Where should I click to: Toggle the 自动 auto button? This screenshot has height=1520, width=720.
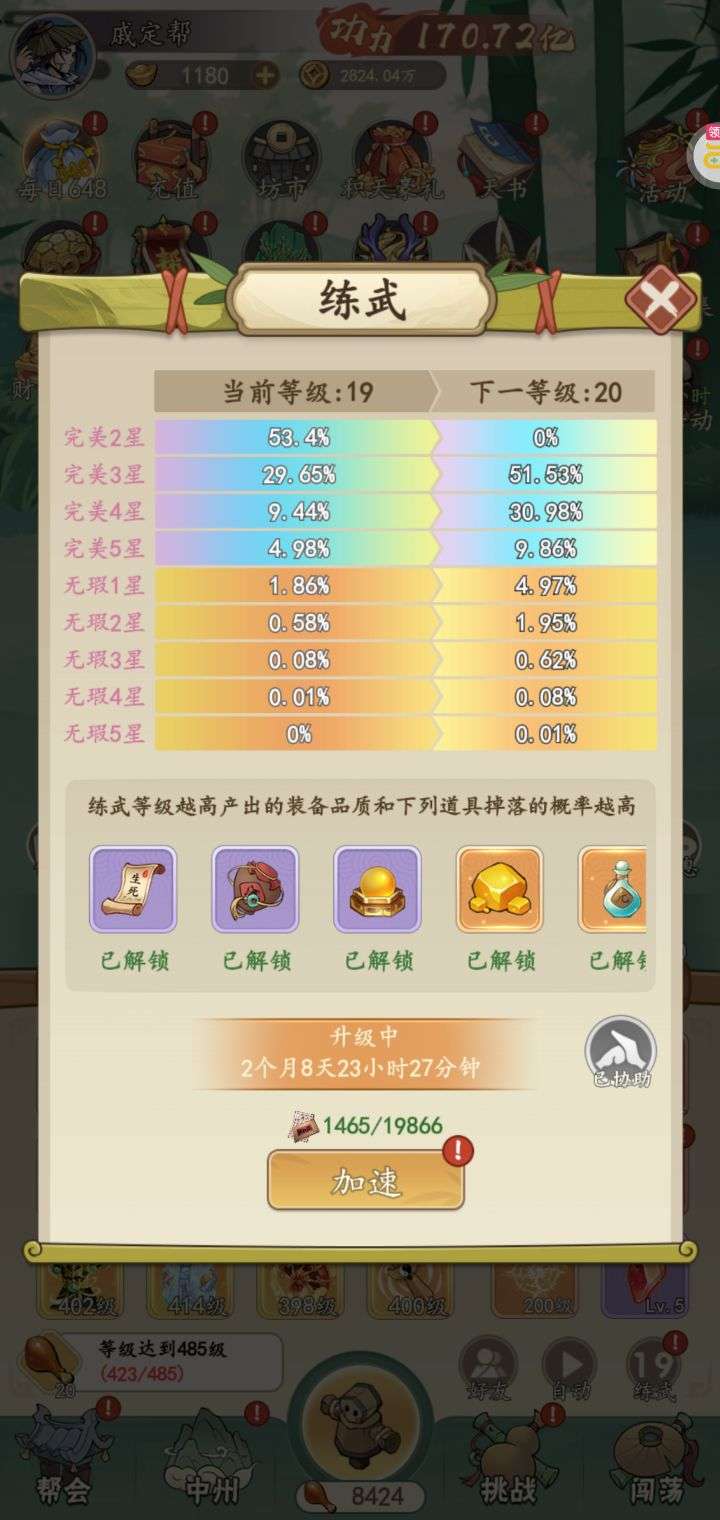coord(570,1369)
